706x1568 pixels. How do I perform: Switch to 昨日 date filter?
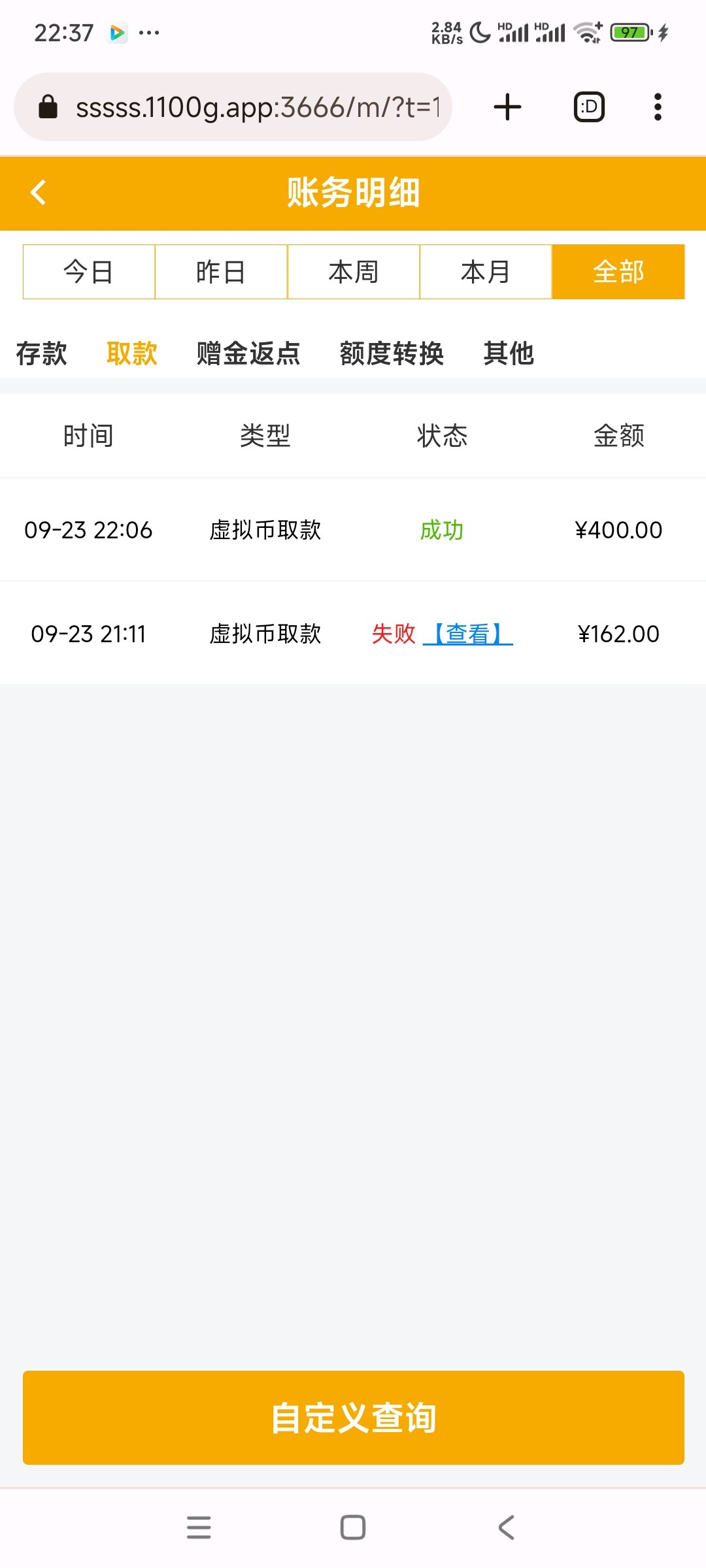point(221,272)
